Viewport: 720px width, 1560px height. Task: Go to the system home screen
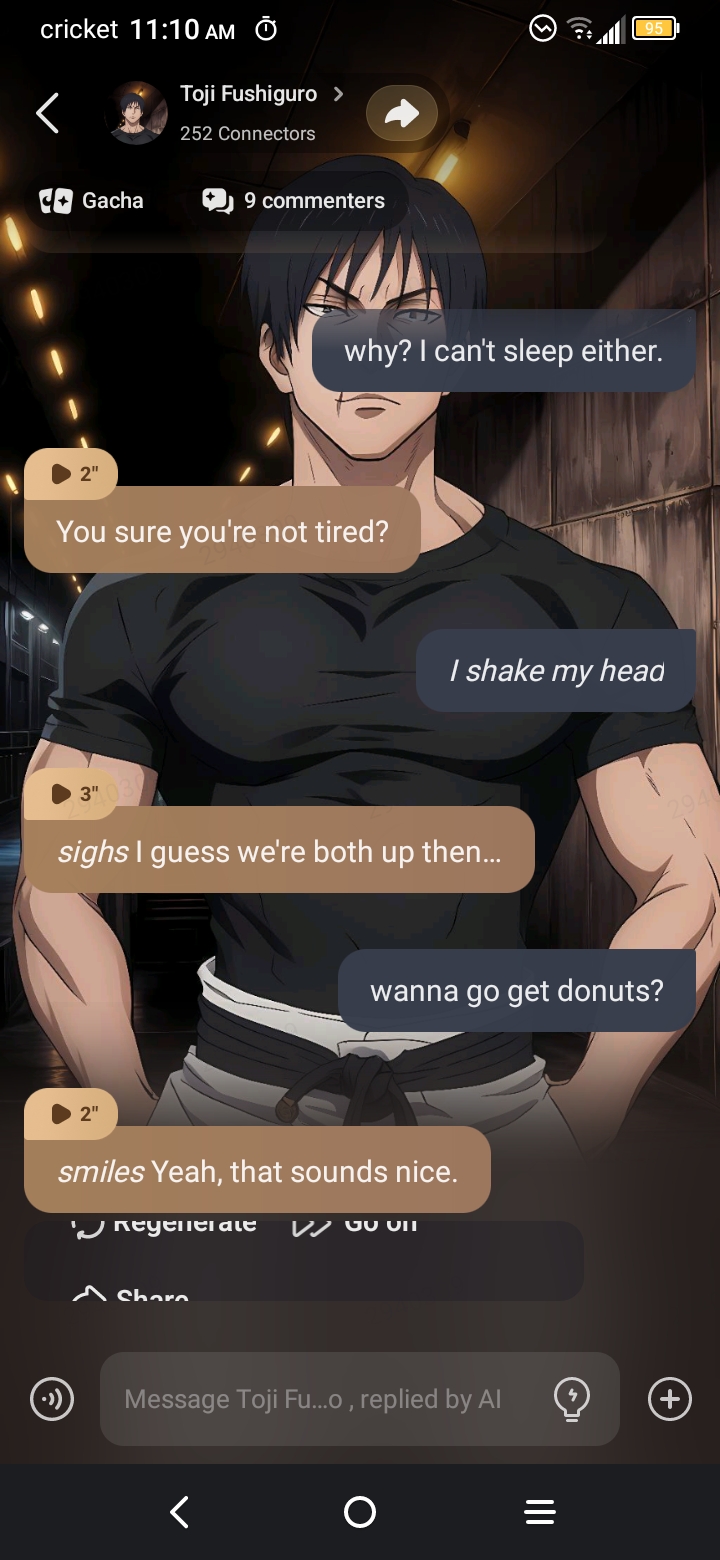coord(359,1512)
